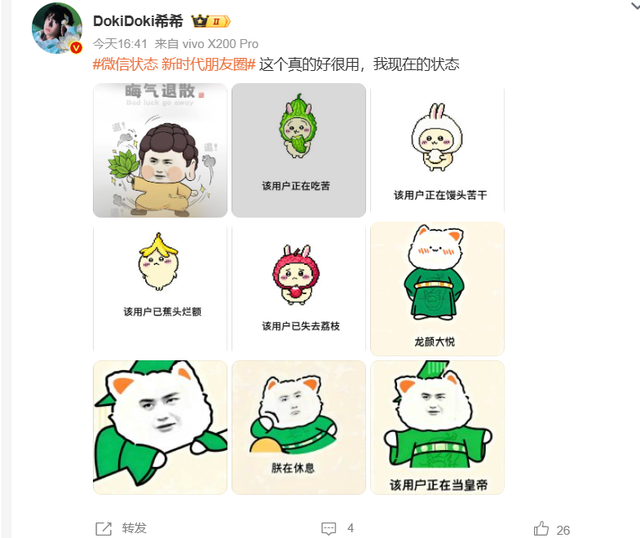This screenshot has width=640, height=538.
Task: View the 该用户已蕉头烂额 image
Action: pos(160,288)
